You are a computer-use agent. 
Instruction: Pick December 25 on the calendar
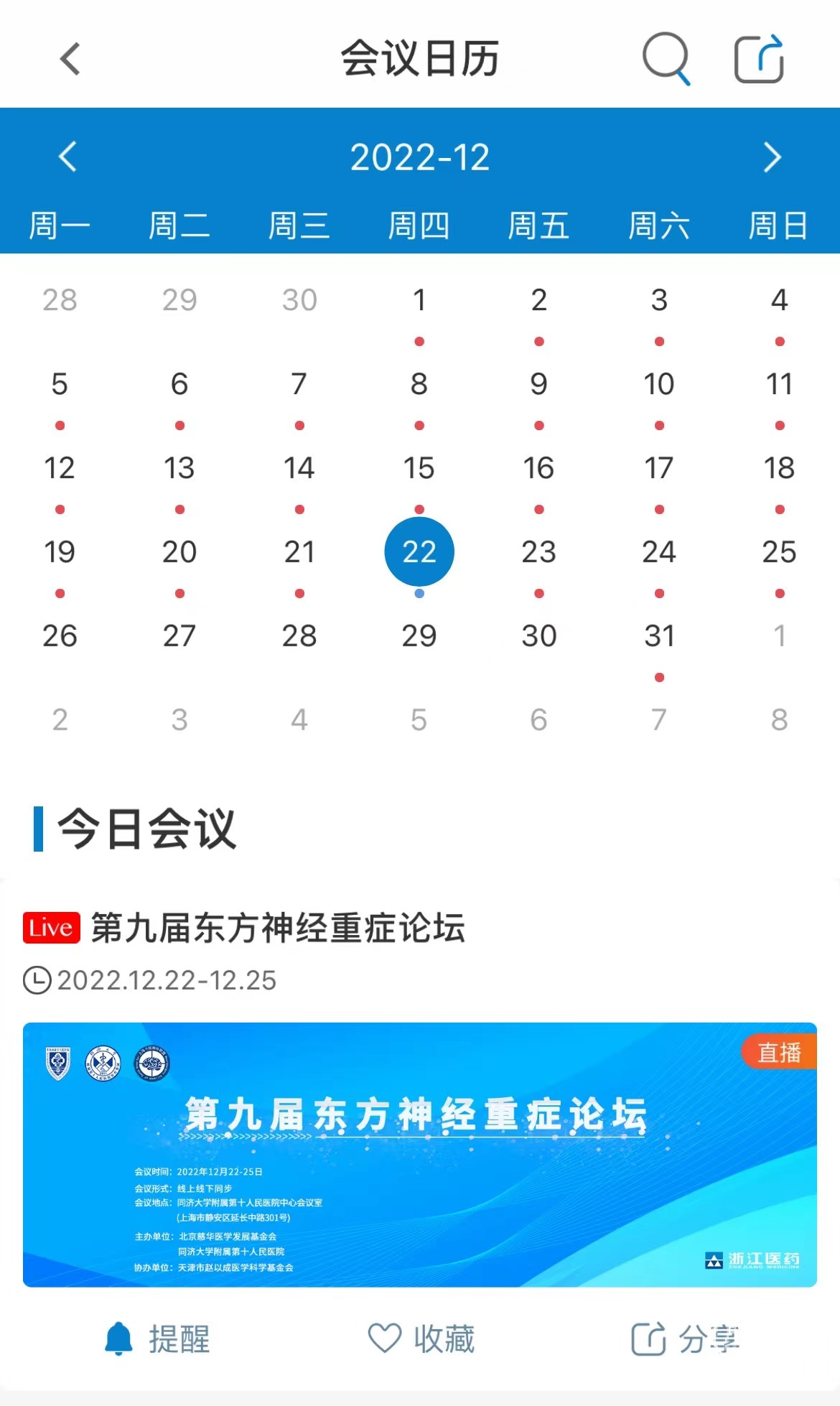click(x=779, y=552)
